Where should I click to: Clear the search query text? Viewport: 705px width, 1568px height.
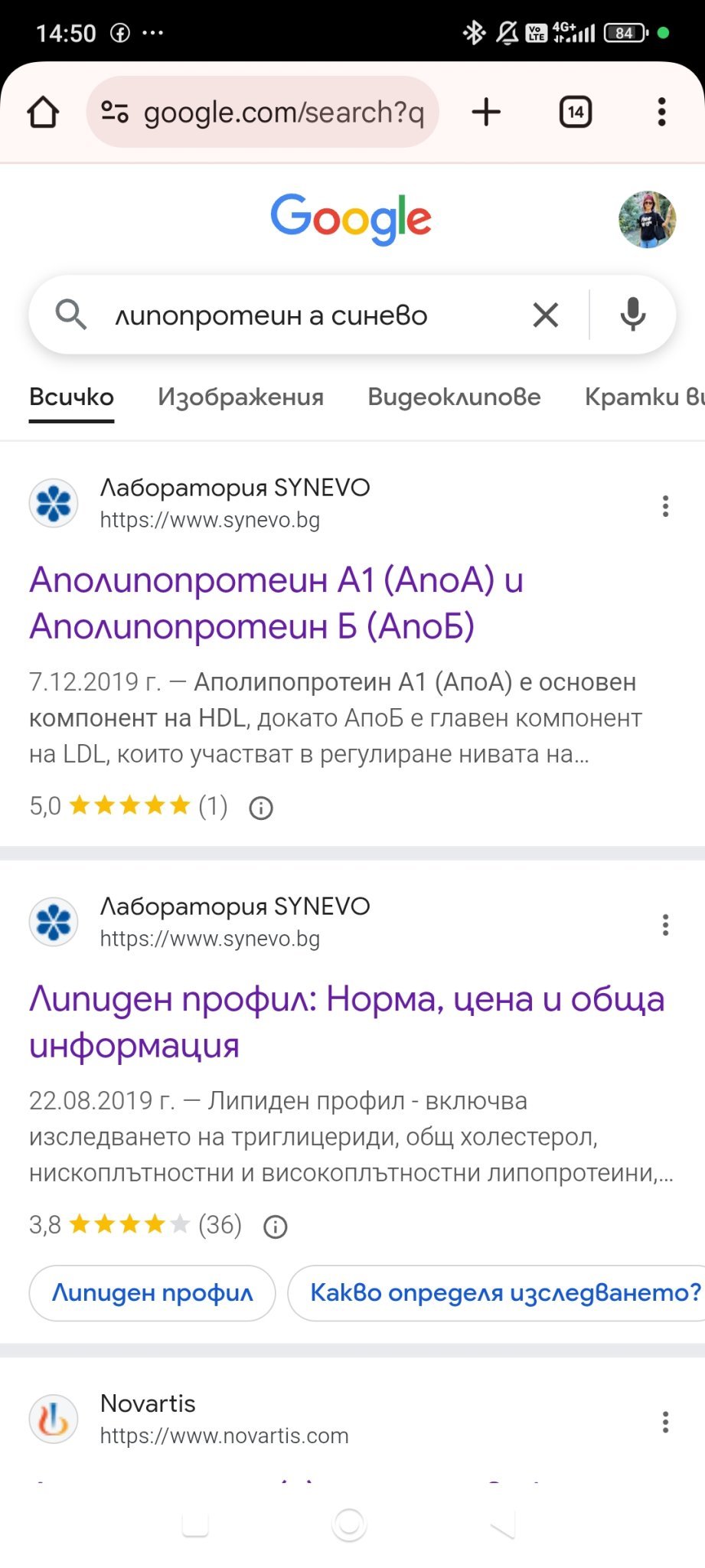(546, 315)
